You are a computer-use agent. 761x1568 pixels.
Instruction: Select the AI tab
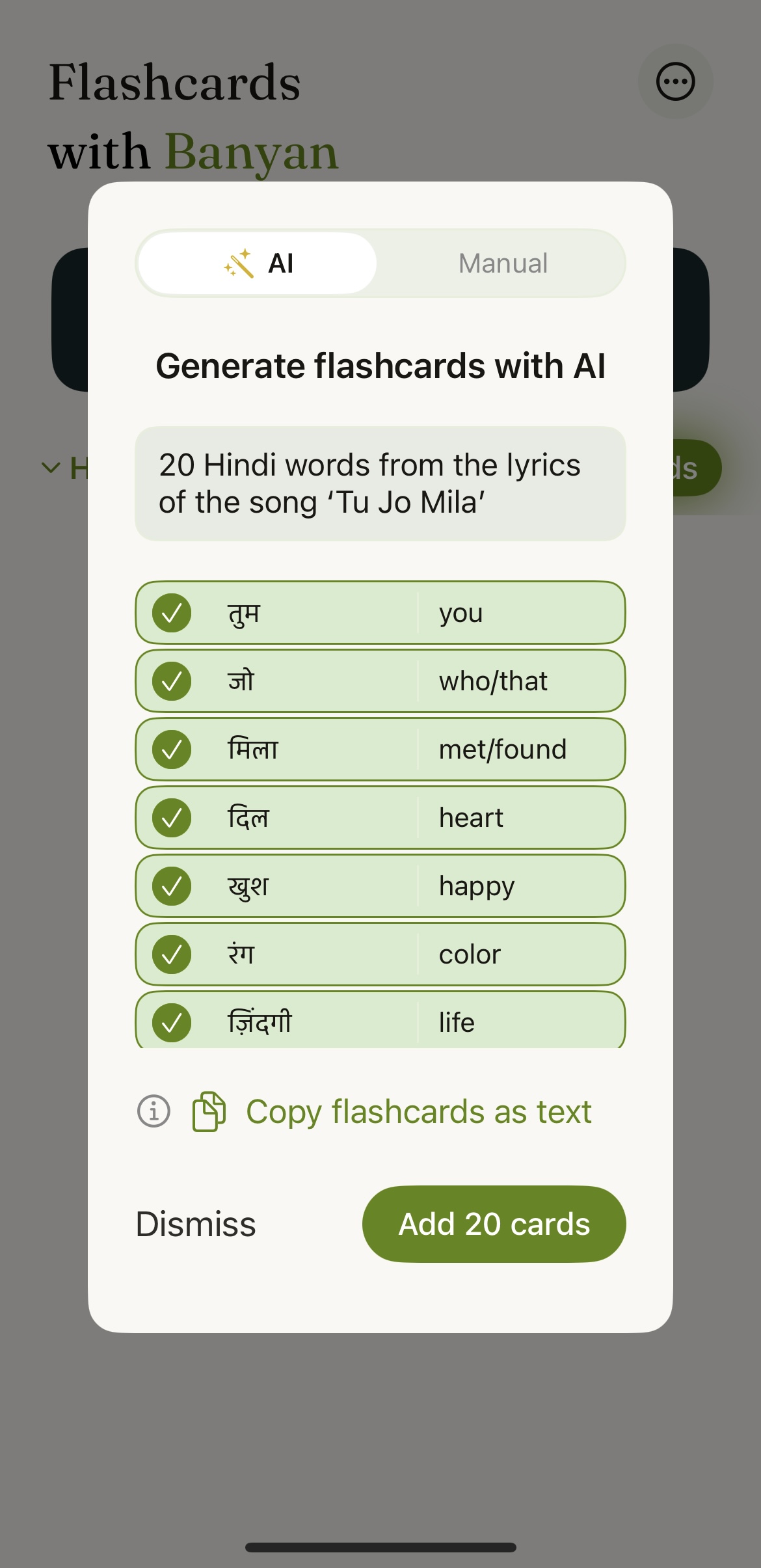point(258,264)
